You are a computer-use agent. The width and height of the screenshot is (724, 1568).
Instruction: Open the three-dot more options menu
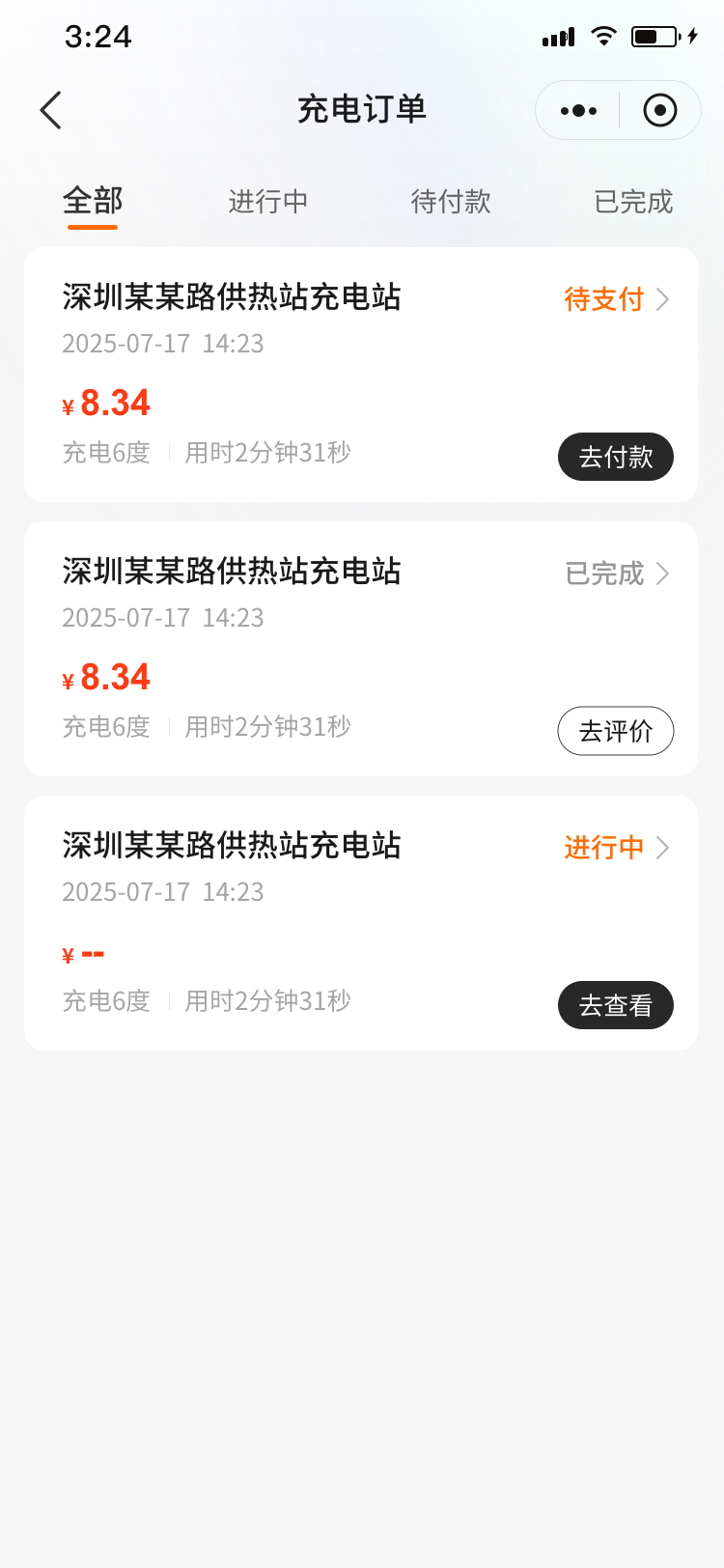point(576,110)
